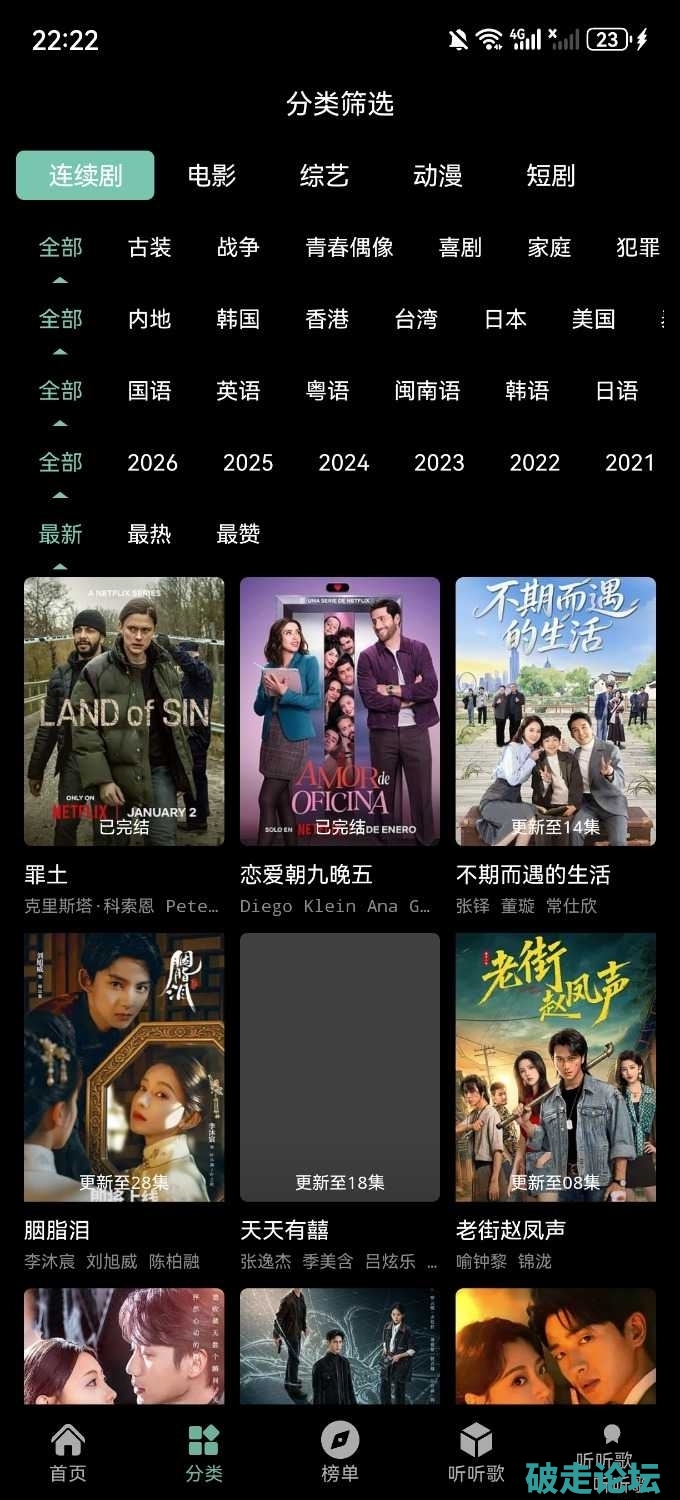This screenshot has height=1500, width=680.
Task: Open the 老街赵凤声 series card
Action: [x=556, y=1067]
